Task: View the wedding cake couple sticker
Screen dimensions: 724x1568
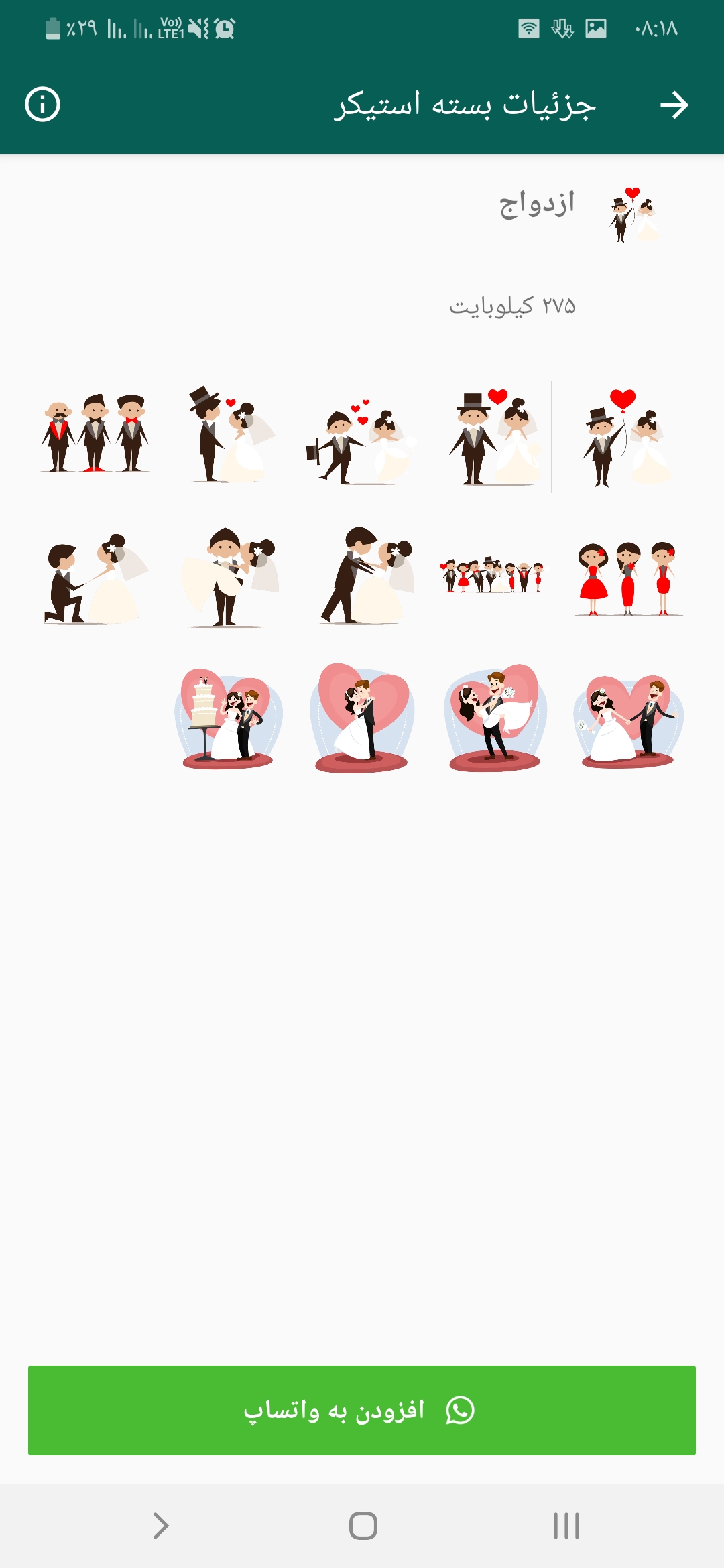Action: pos(229,718)
